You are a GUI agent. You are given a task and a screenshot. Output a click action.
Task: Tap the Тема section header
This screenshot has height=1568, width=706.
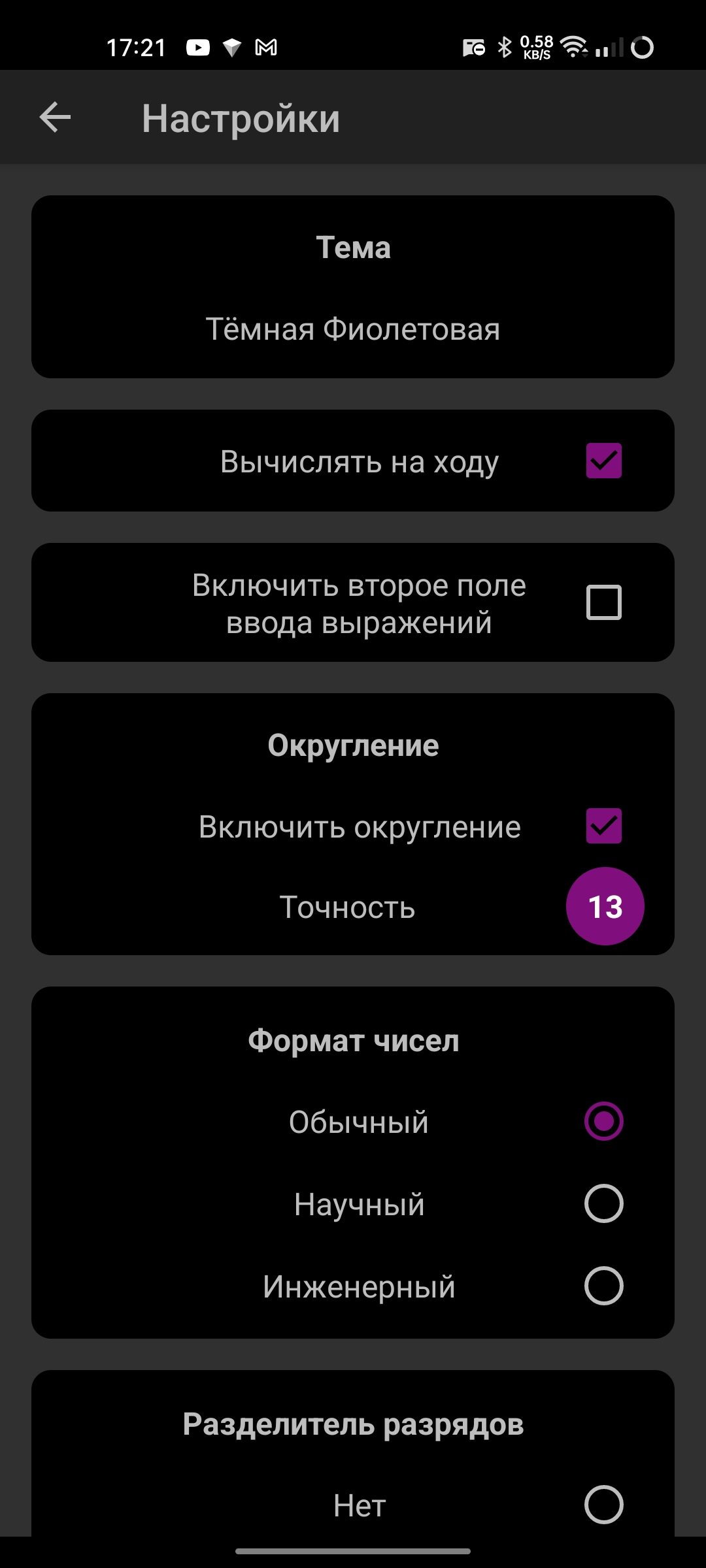(353, 247)
